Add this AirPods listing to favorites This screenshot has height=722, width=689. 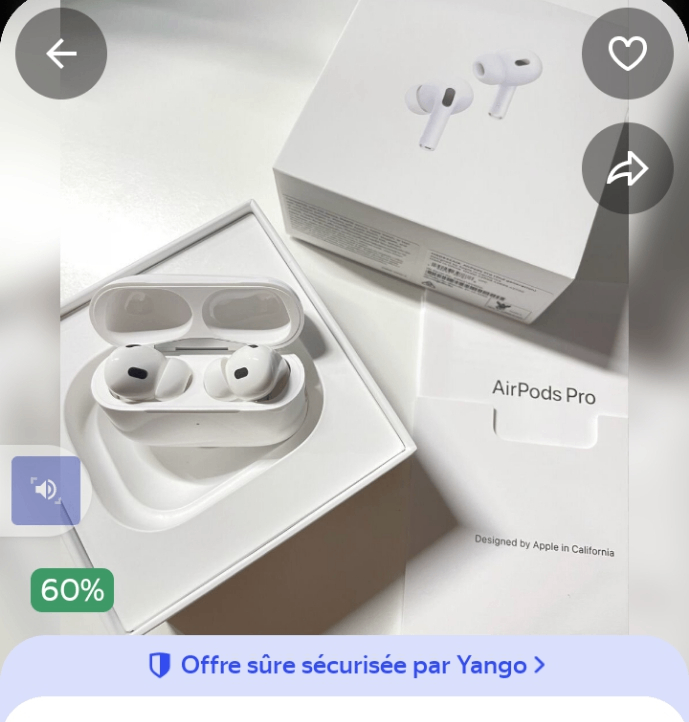628,54
